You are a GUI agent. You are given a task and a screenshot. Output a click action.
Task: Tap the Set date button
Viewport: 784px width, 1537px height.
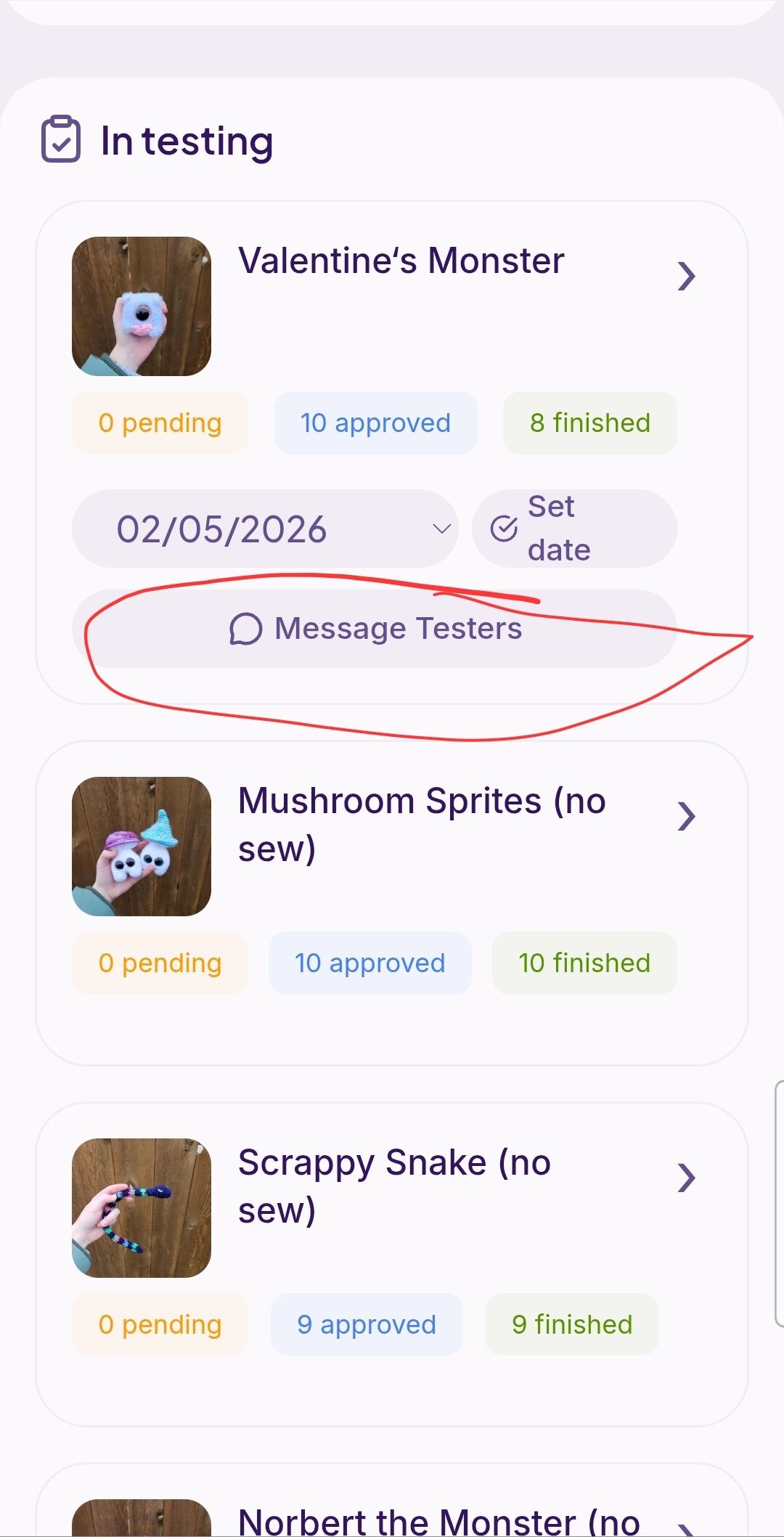pyautogui.click(x=573, y=529)
